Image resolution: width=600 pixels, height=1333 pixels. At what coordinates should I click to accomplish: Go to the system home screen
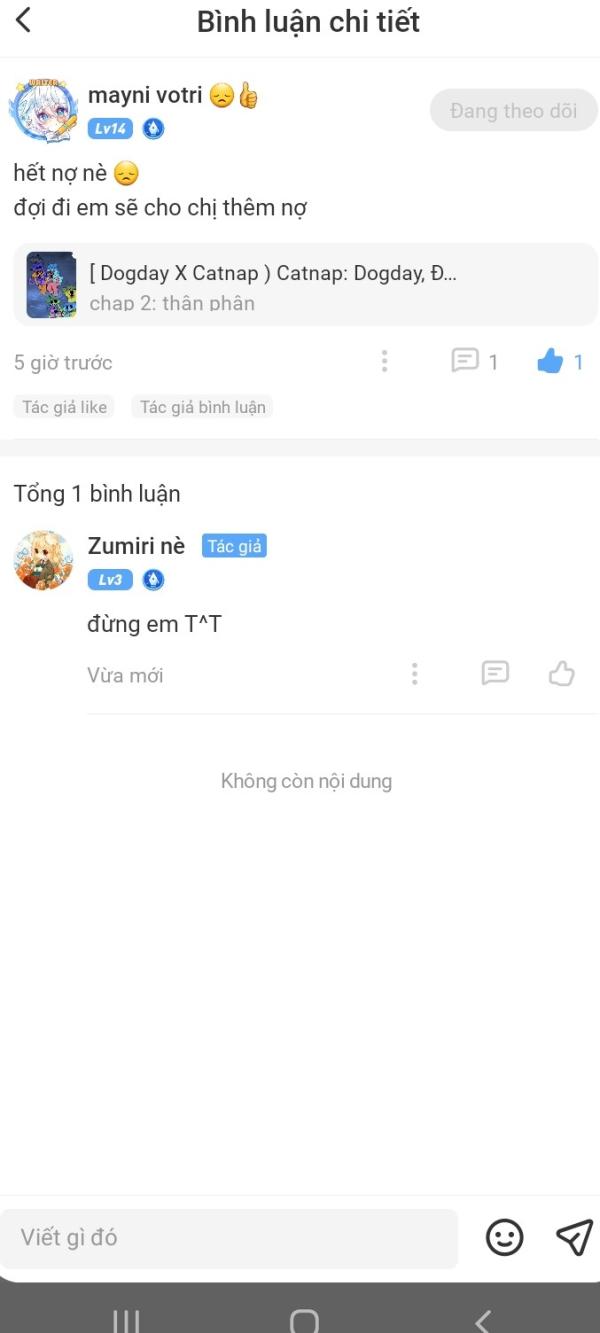tap(304, 1320)
